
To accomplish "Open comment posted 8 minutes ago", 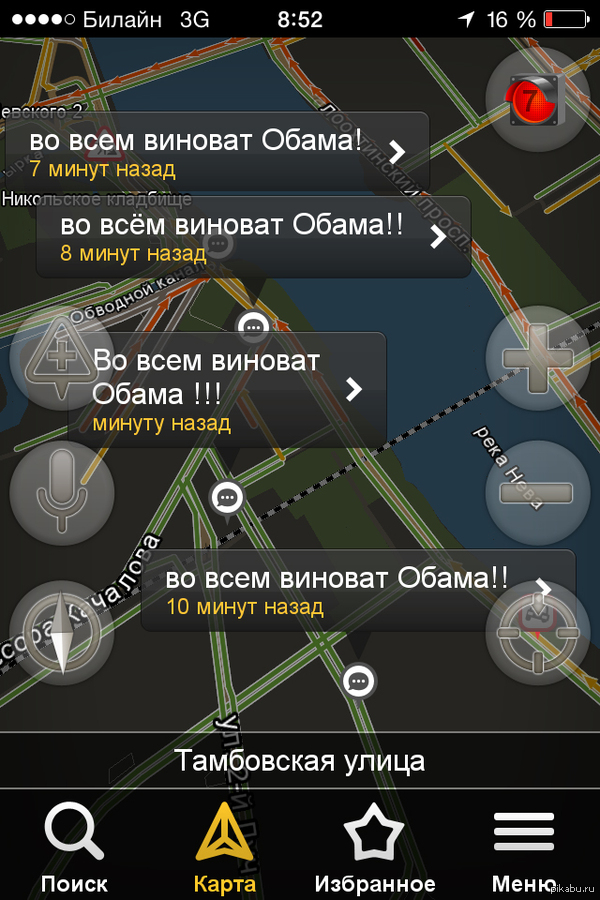I will (252, 237).
